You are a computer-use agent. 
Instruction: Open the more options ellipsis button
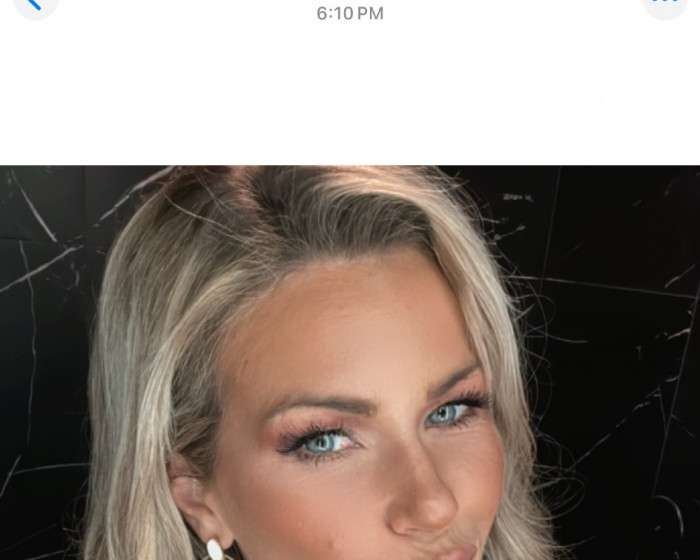(x=664, y=4)
